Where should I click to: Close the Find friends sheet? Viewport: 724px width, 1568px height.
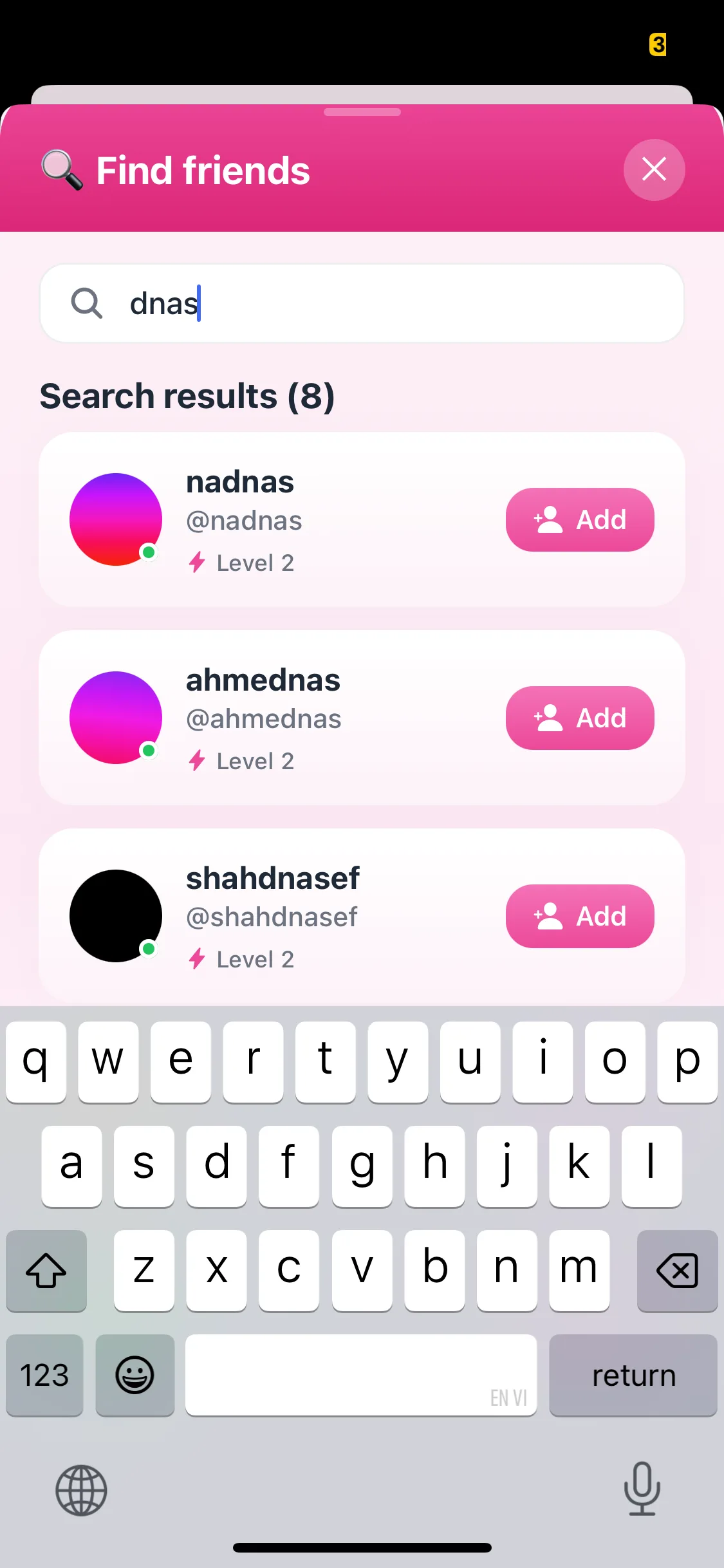[x=654, y=170]
